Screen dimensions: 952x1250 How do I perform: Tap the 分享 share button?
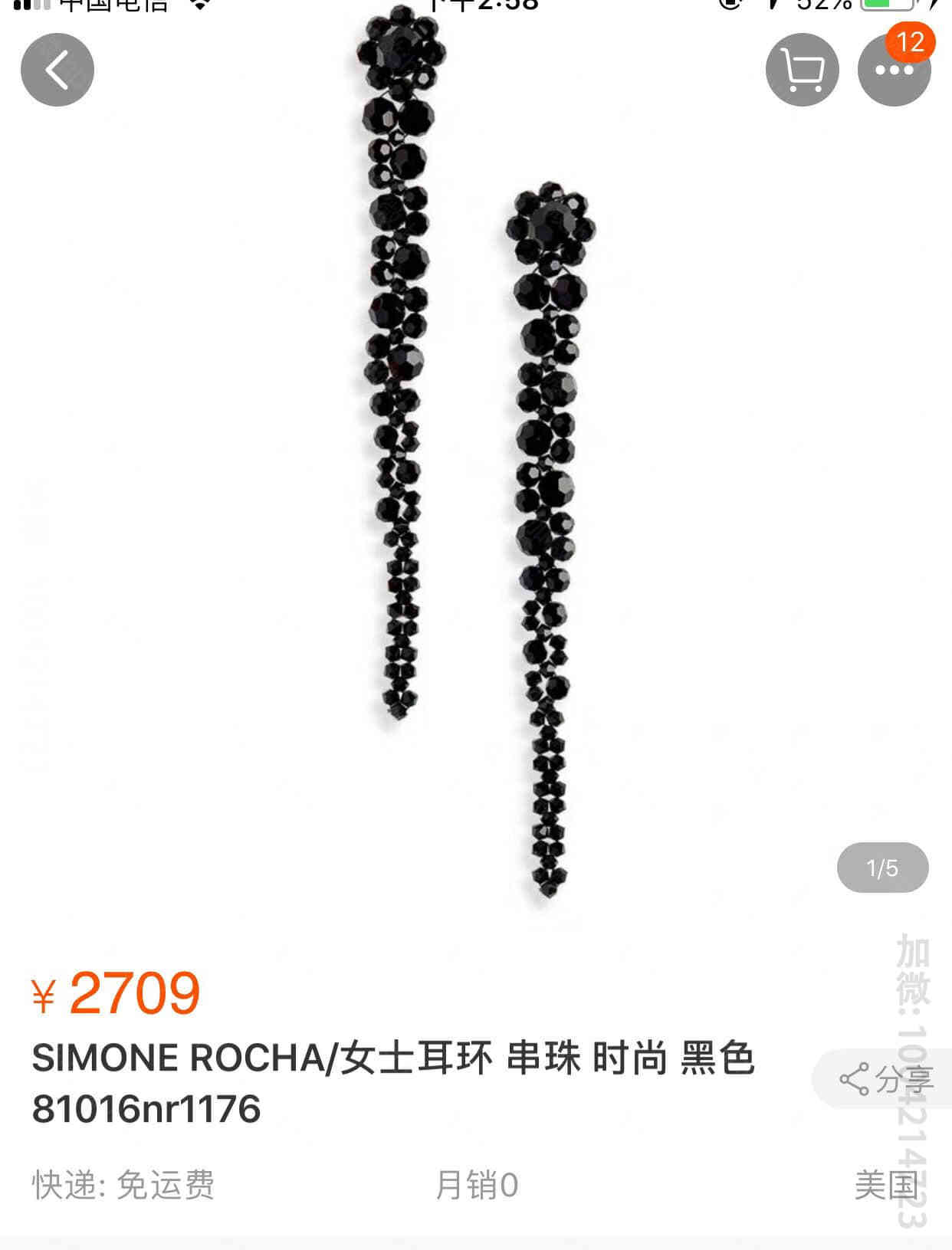tap(885, 1079)
